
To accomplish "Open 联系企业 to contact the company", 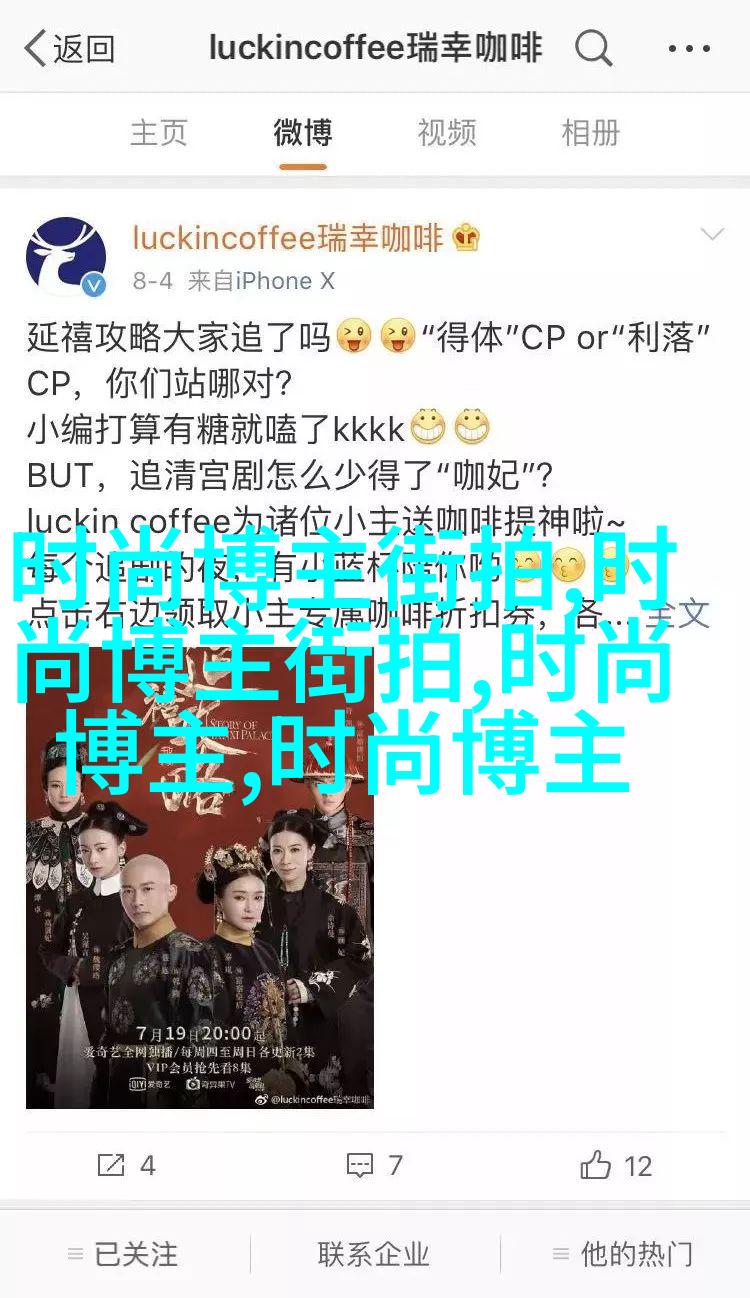I will click(373, 1253).
